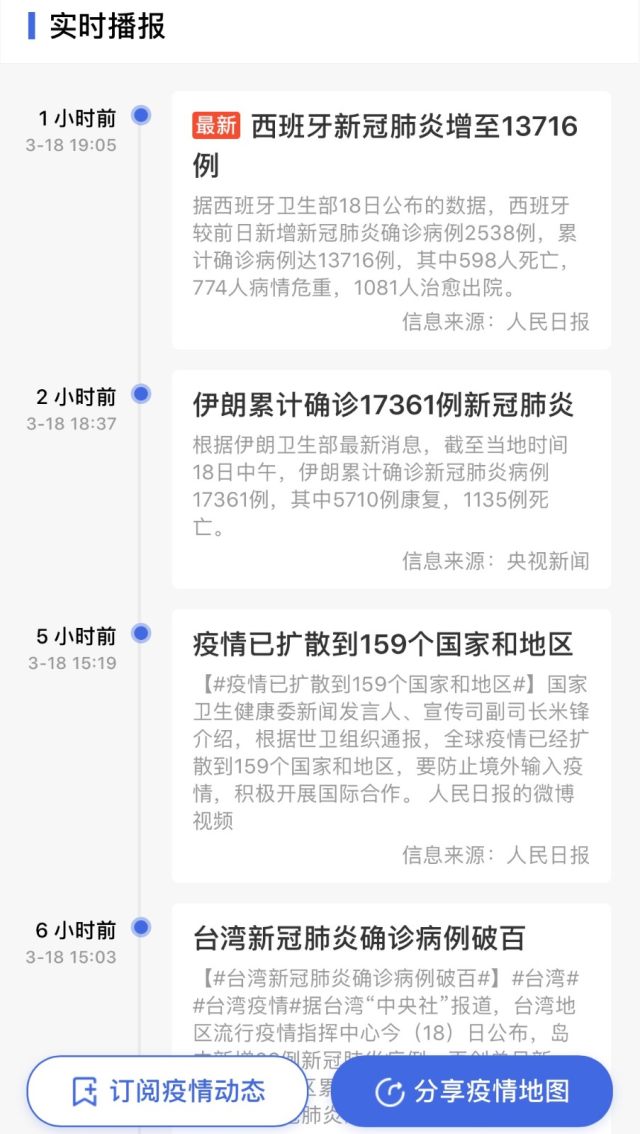Screen dimensions: 640x1134
Task: Open the Spain 13716 cases news card
Action: pos(390,220)
